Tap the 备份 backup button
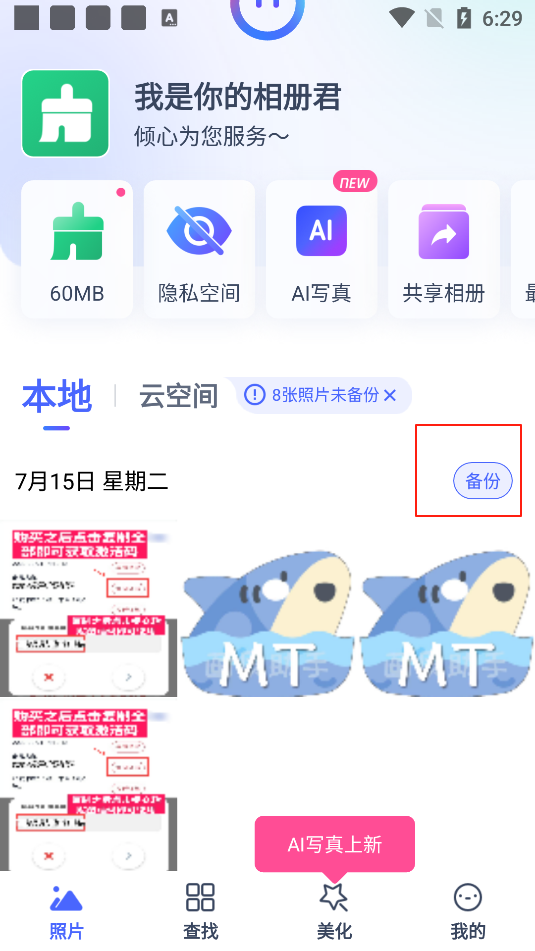 483,482
